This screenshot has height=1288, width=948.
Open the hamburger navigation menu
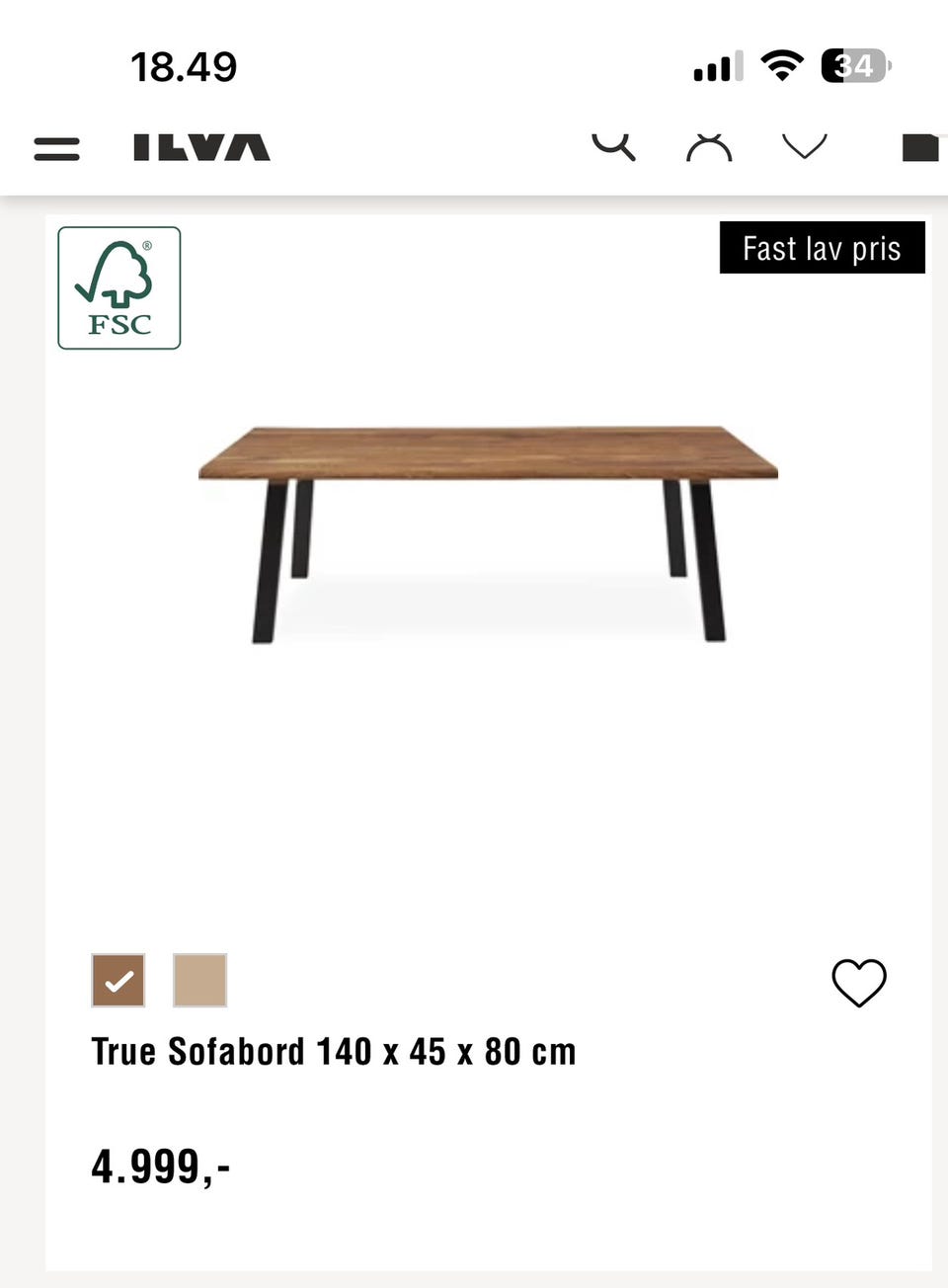tap(56, 149)
